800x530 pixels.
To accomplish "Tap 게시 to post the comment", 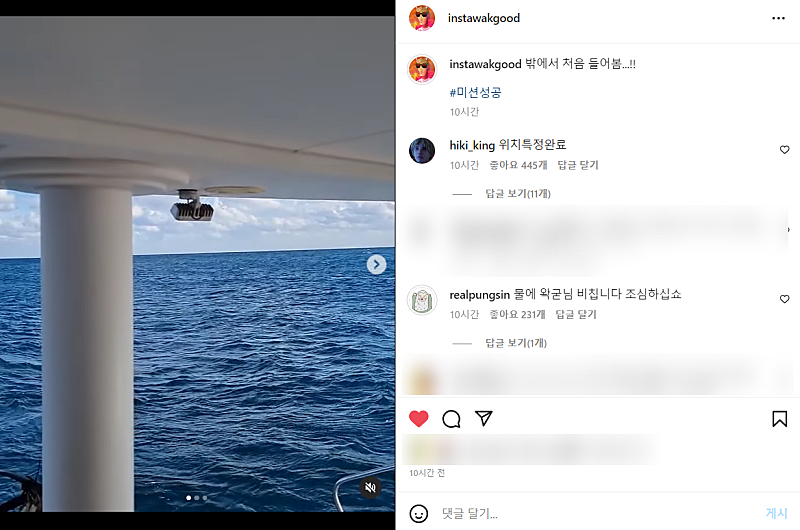I will (x=776, y=513).
